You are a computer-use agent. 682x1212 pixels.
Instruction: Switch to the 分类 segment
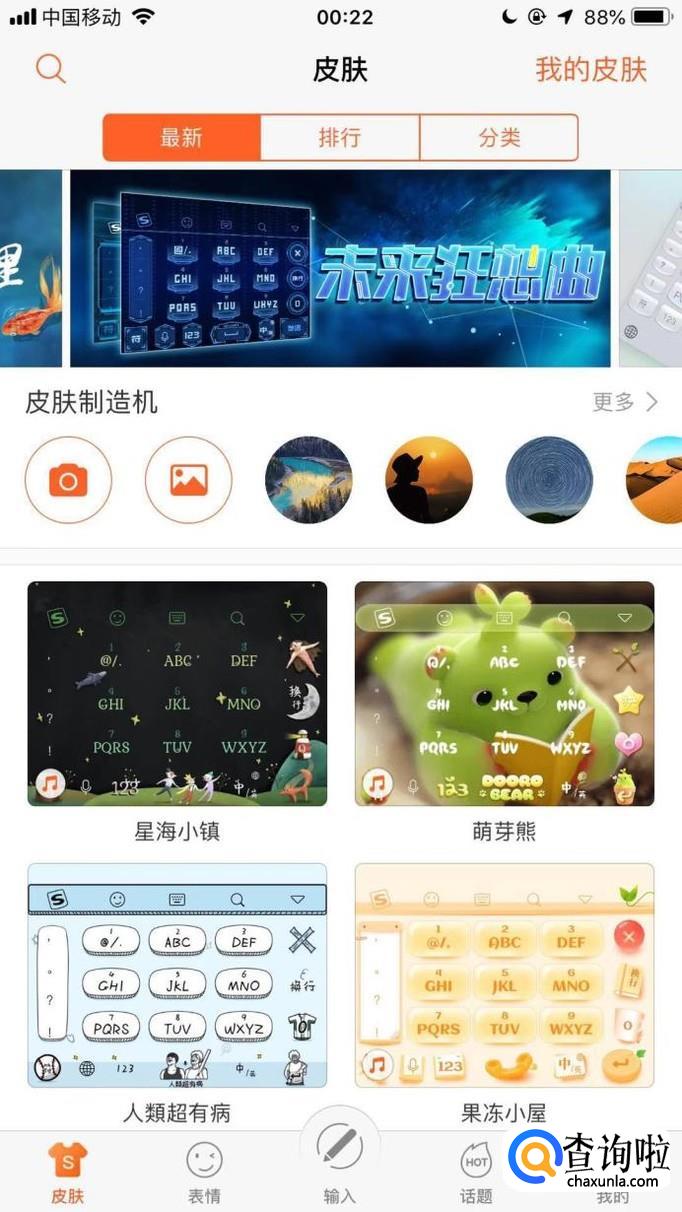click(x=499, y=138)
